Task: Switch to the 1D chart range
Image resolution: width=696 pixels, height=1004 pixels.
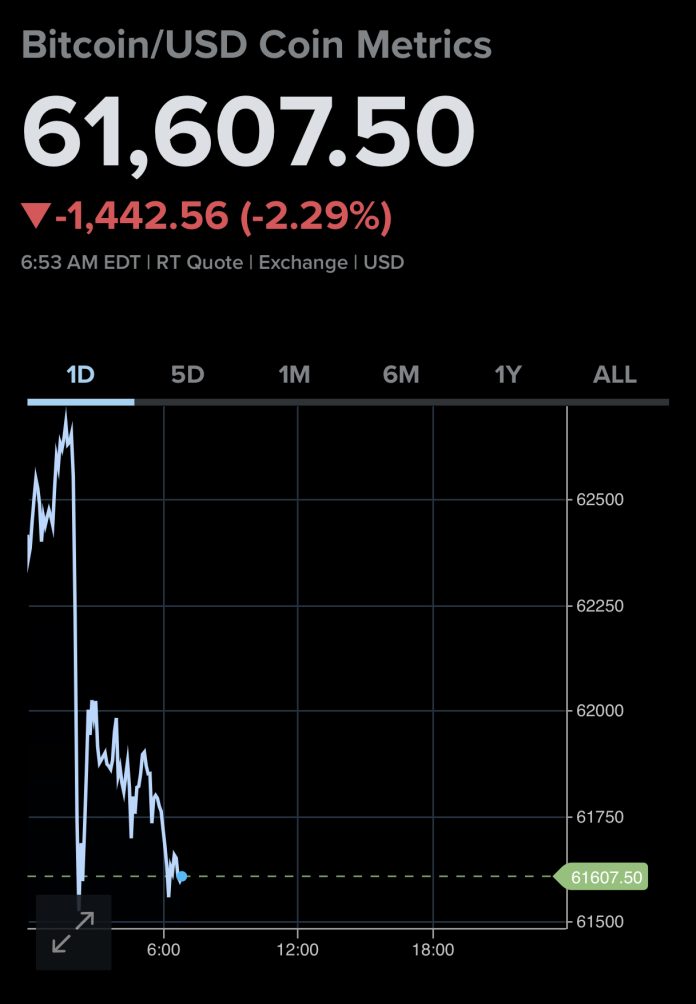Action: pyautogui.click(x=80, y=375)
